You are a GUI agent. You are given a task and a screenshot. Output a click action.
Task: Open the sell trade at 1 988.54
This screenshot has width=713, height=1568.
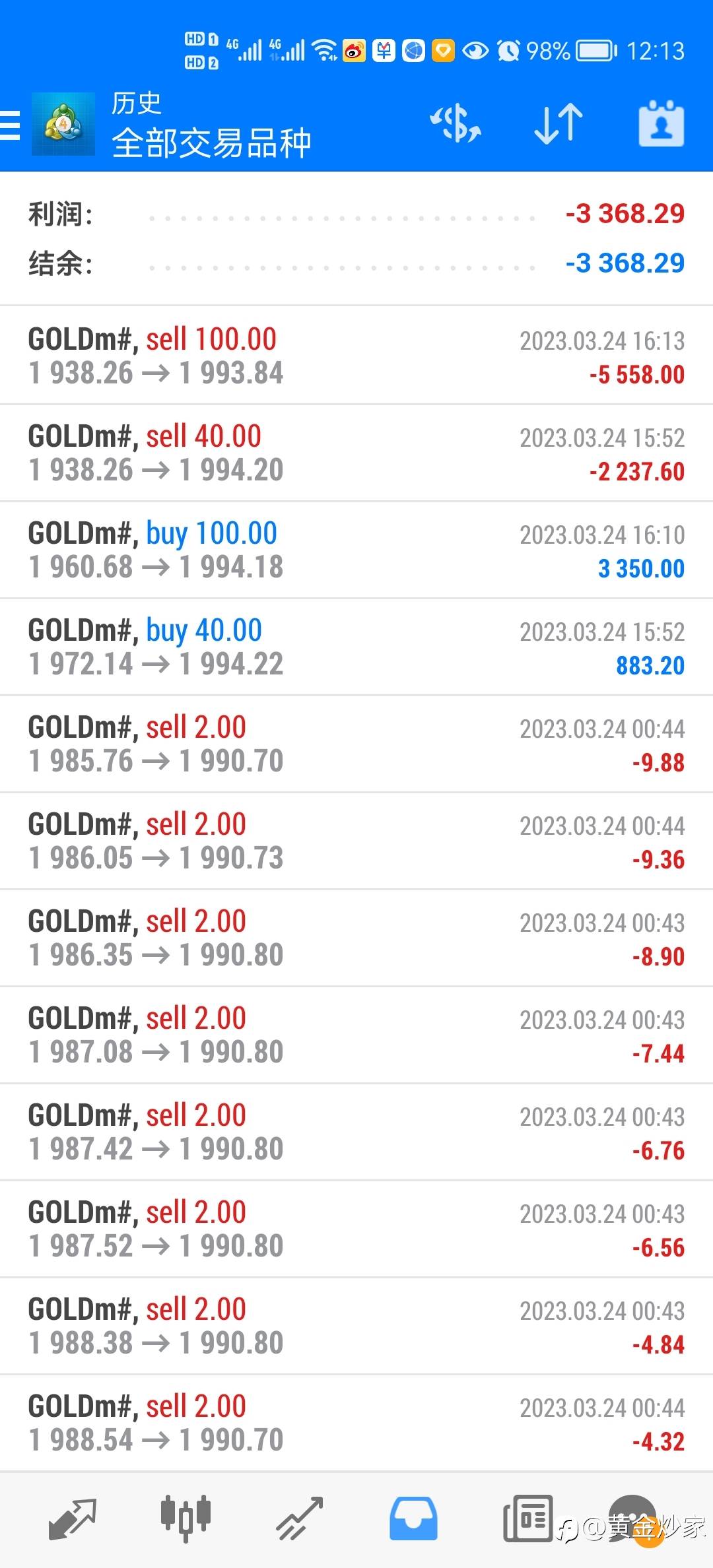[356, 1423]
